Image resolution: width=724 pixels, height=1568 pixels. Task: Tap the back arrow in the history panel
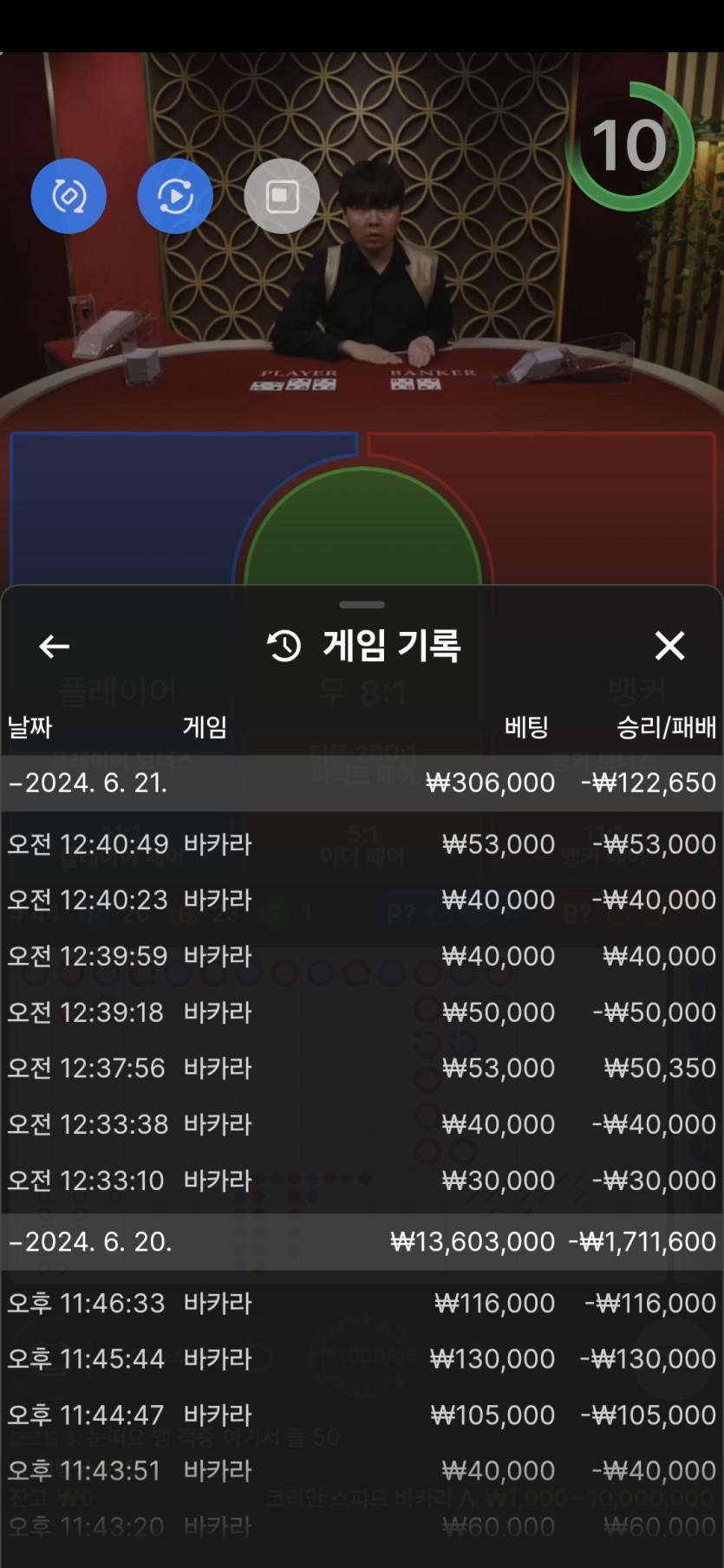54,646
